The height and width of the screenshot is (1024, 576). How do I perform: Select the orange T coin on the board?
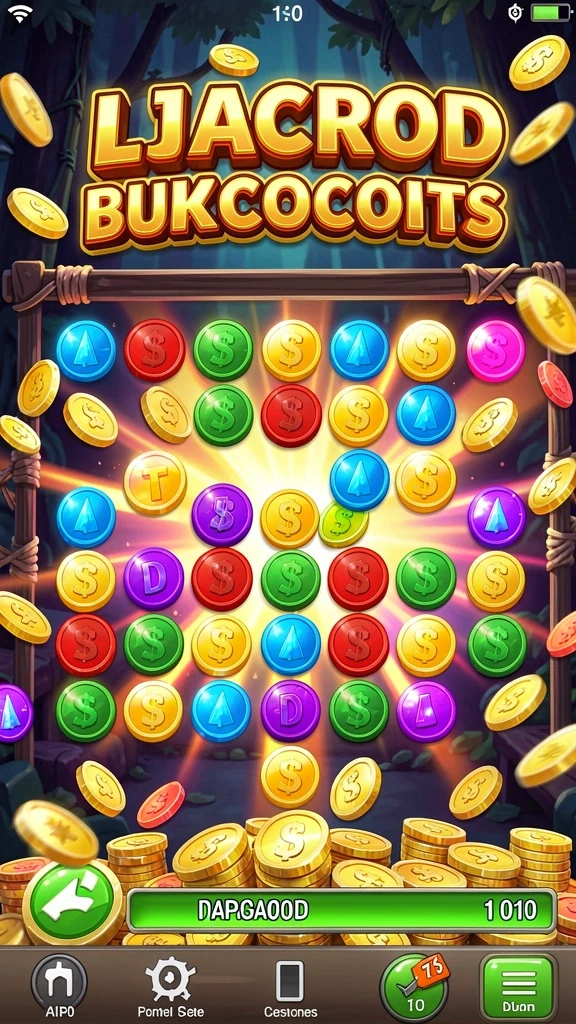point(155,483)
